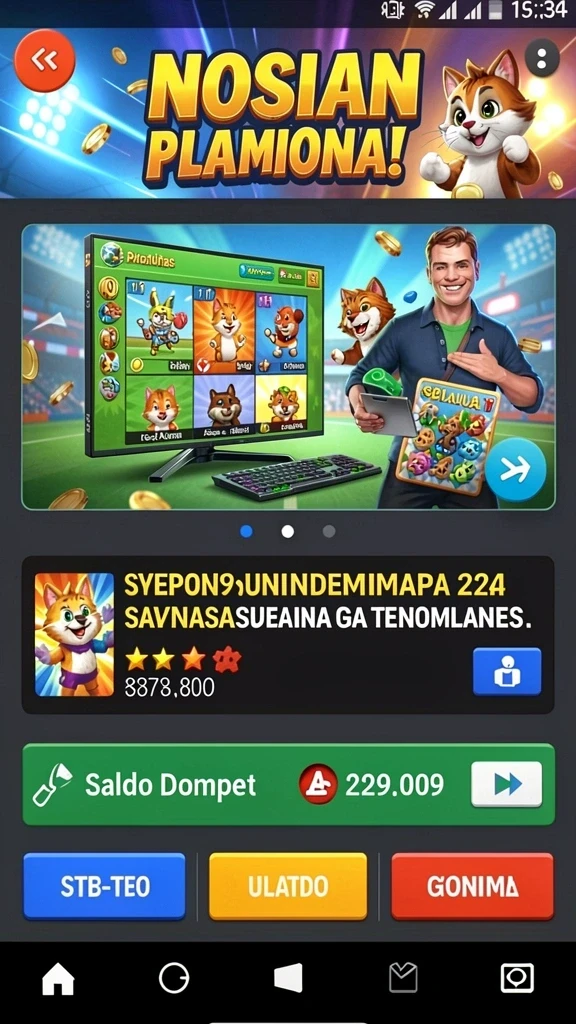This screenshot has width=576, height=1024.
Task: Advance the carousel with the blue arrow
Action: (515, 469)
